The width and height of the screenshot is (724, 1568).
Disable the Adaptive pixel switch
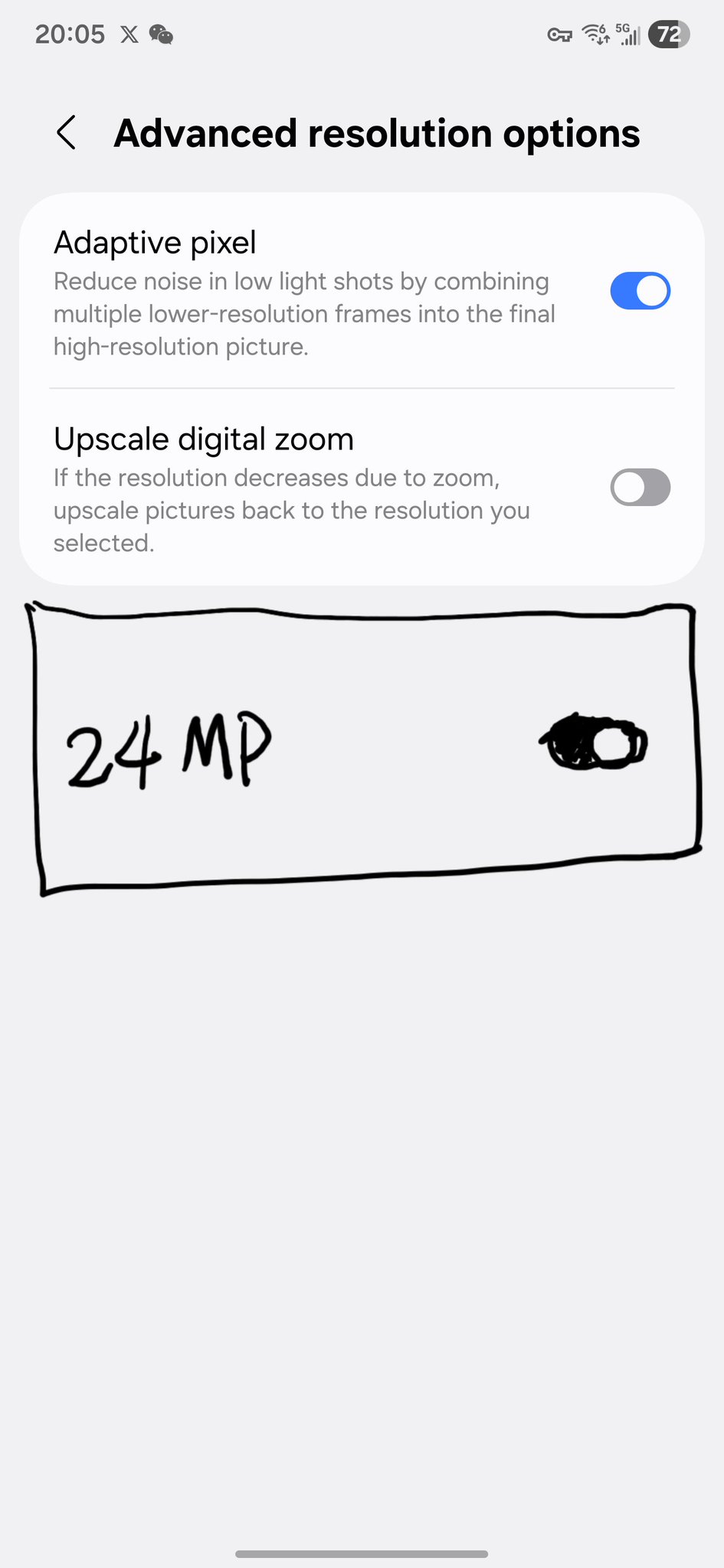(640, 291)
